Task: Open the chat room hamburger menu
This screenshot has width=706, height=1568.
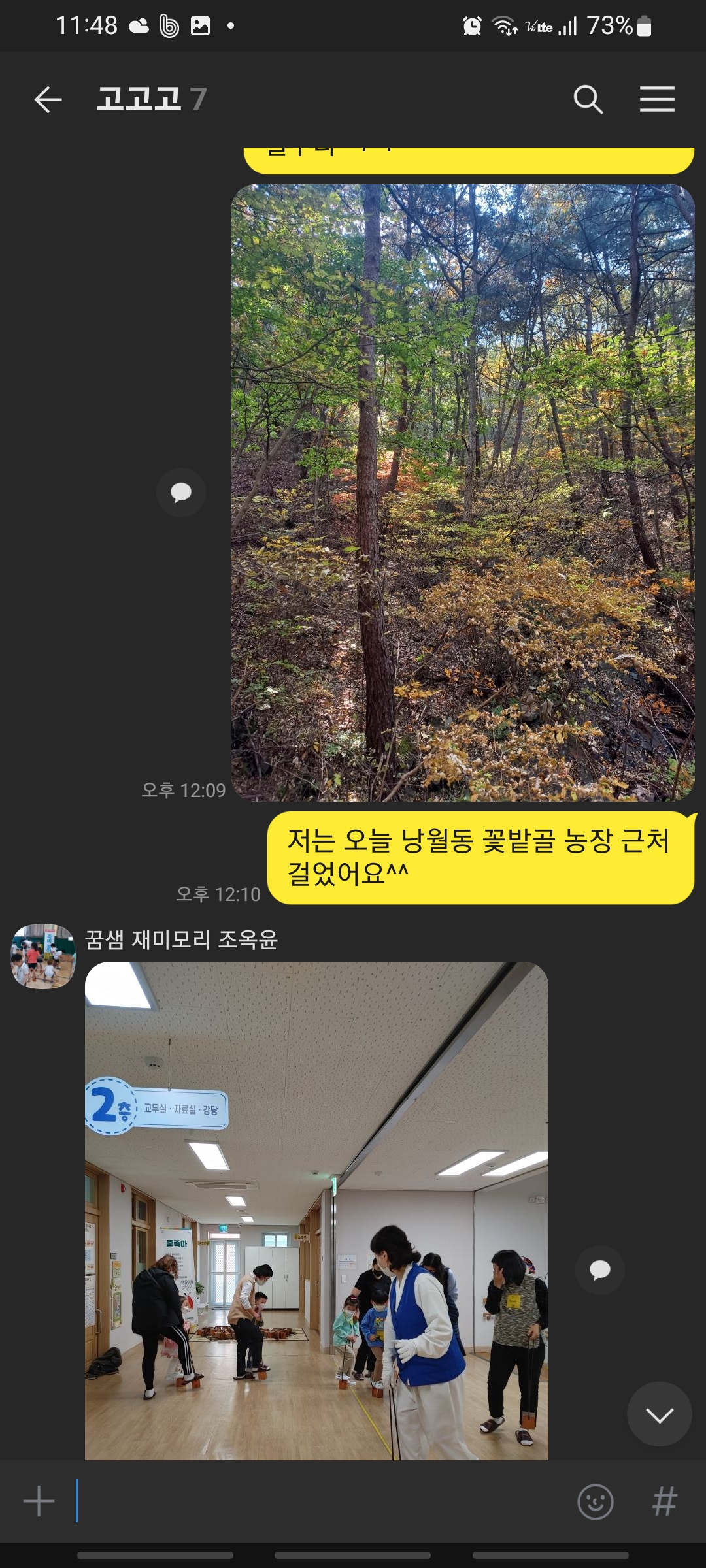Action: (x=657, y=100)
